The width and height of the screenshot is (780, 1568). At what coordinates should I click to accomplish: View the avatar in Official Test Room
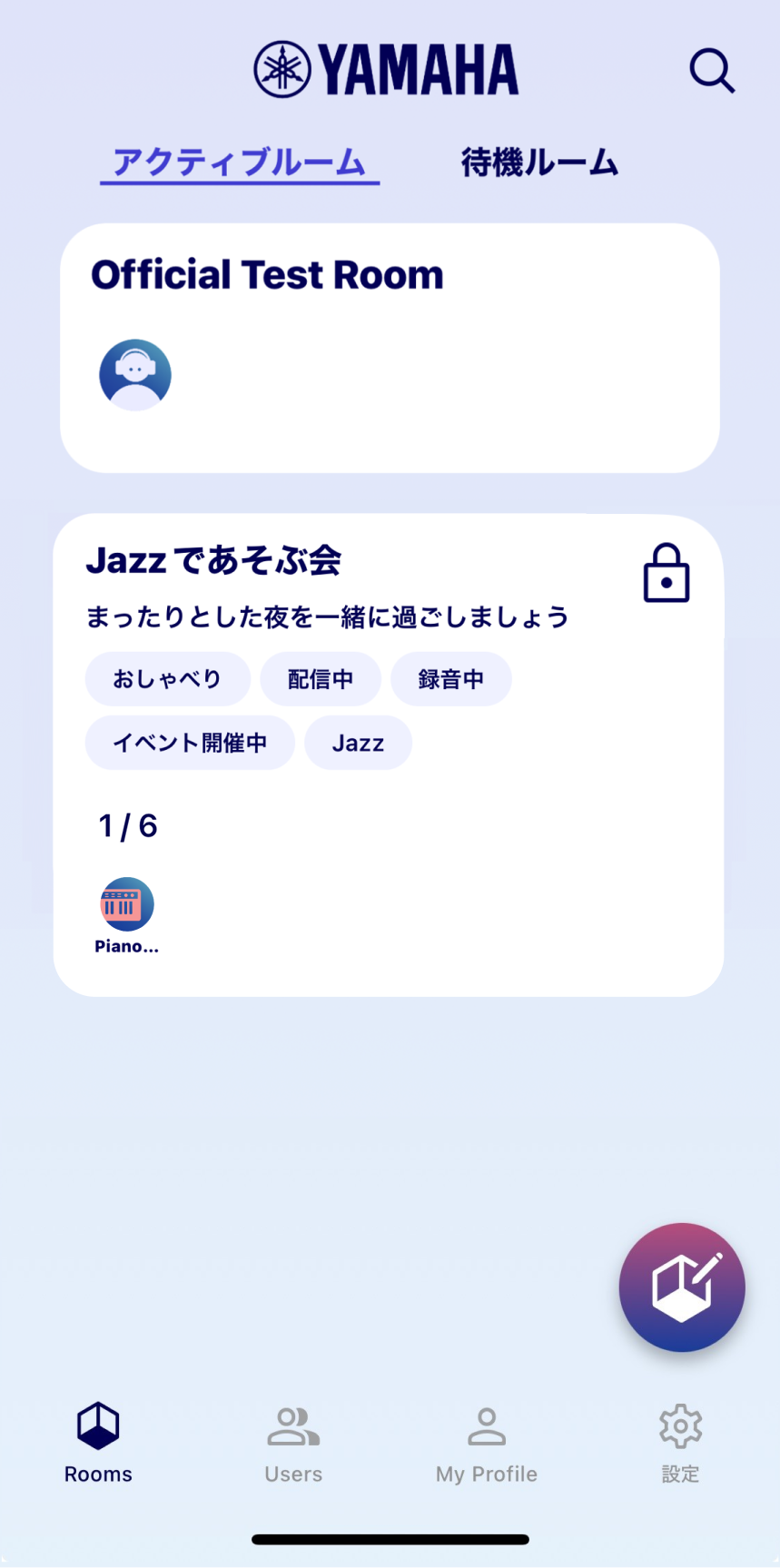[x=135, y=375]
